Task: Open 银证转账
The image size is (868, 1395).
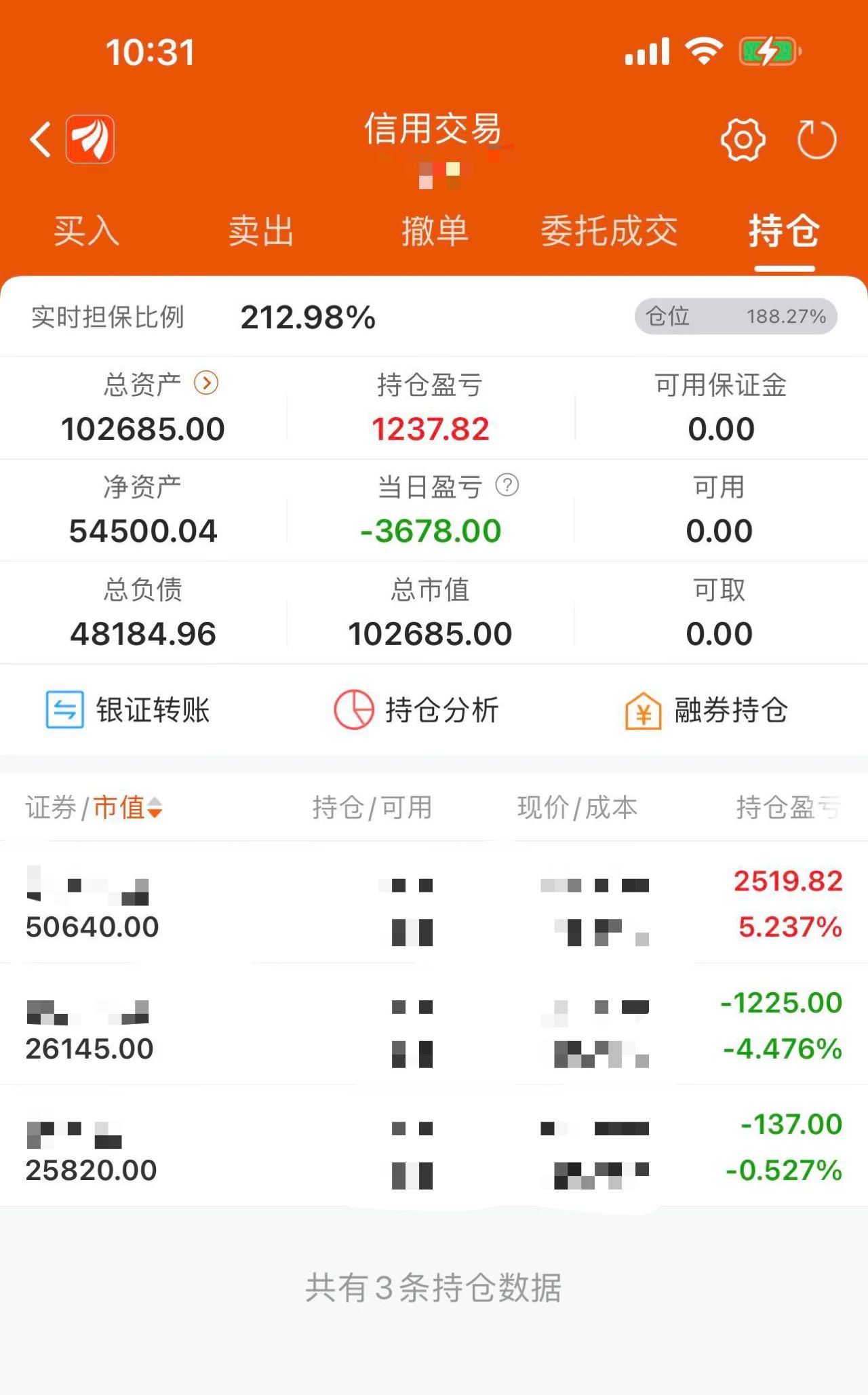Action: pos(128,710)
